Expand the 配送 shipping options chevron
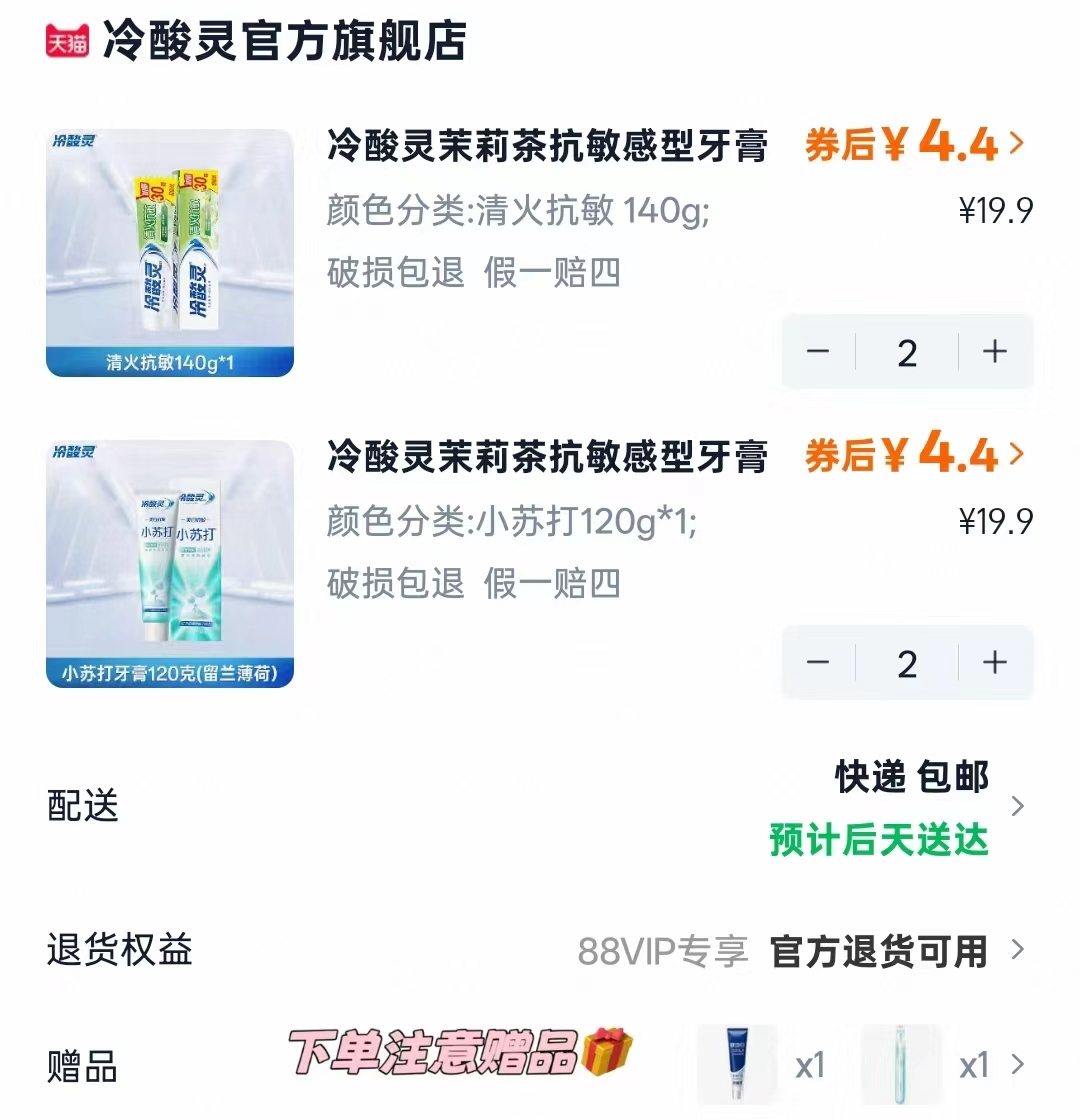1080x1120 pixels. pyautogui.click(x=1018, y=806)
